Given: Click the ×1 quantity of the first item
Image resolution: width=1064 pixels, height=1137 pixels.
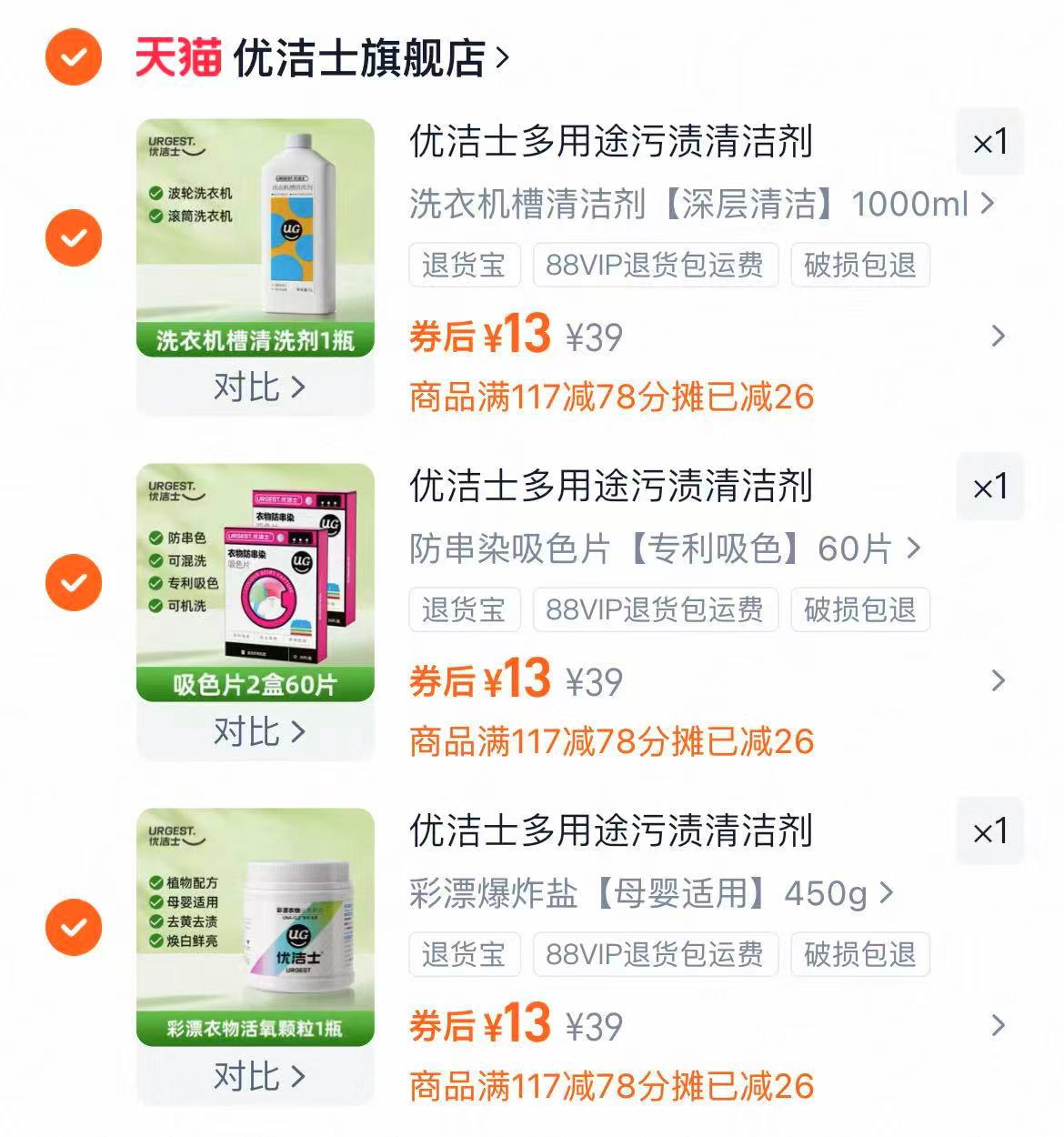Looking at the screenshot, I should [x=990, y=141].
